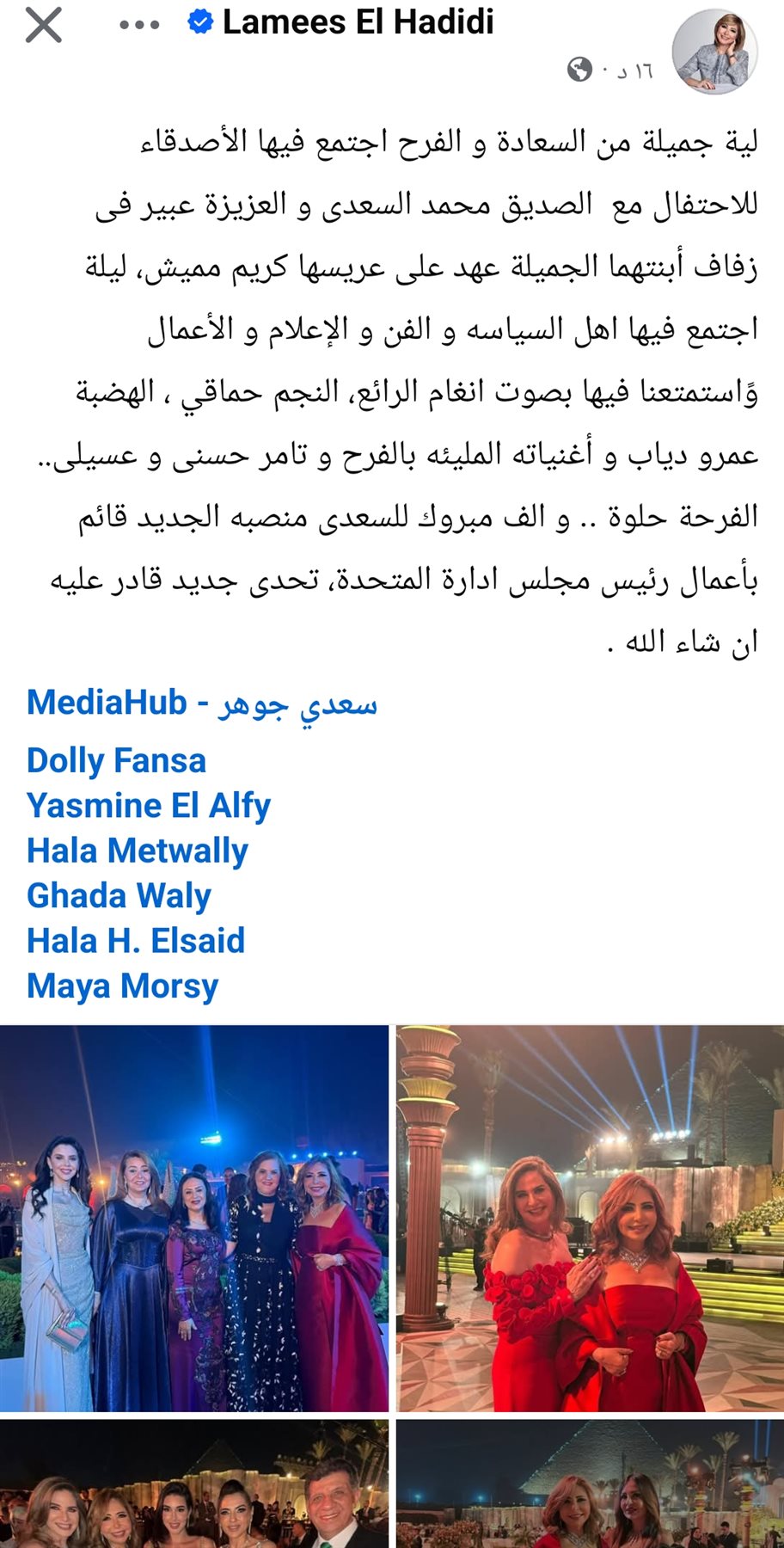Open Lamees El Hadidi's profile name link
Screen dimensions: 784x1548
point(358,23)
